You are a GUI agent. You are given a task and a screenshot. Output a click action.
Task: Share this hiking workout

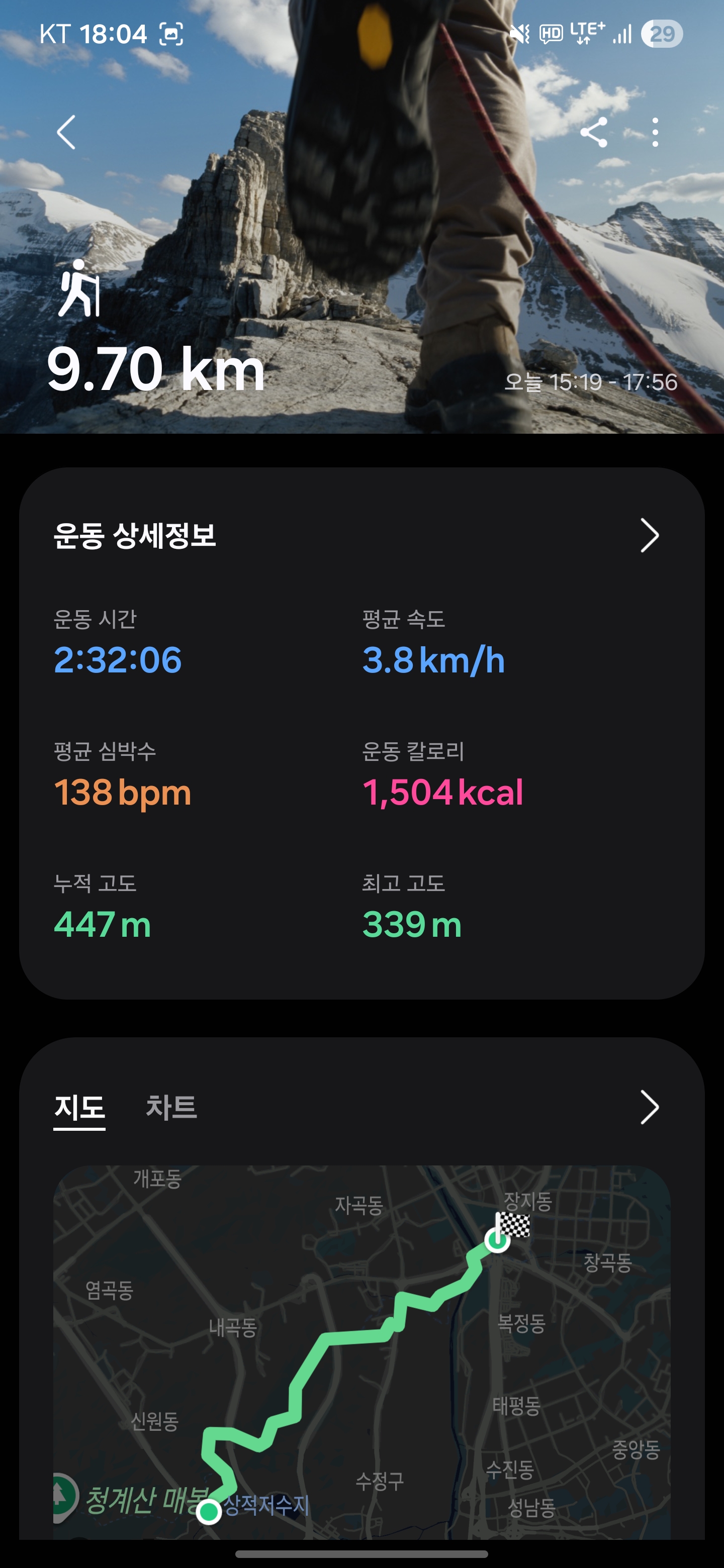pos(594,132)
